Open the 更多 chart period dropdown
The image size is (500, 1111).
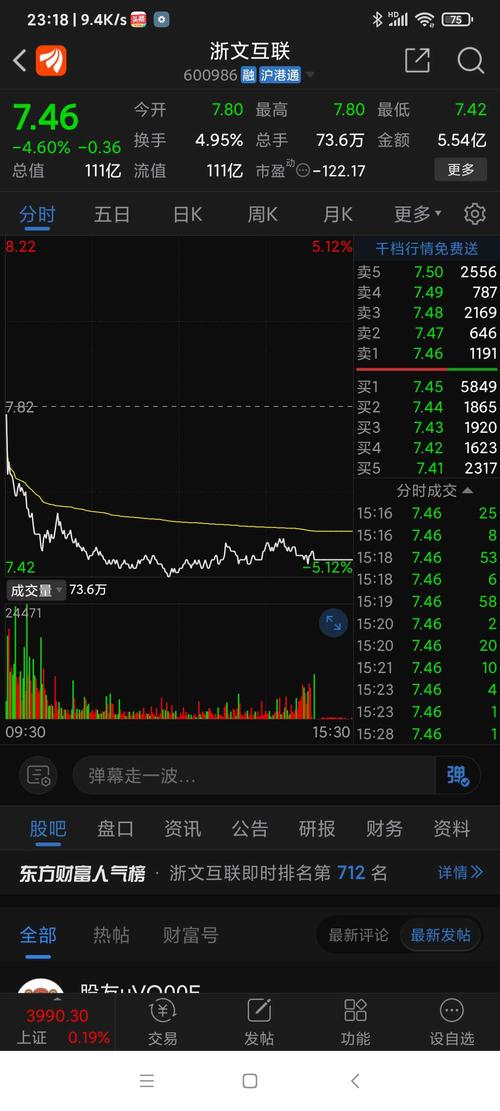(417, 214)
